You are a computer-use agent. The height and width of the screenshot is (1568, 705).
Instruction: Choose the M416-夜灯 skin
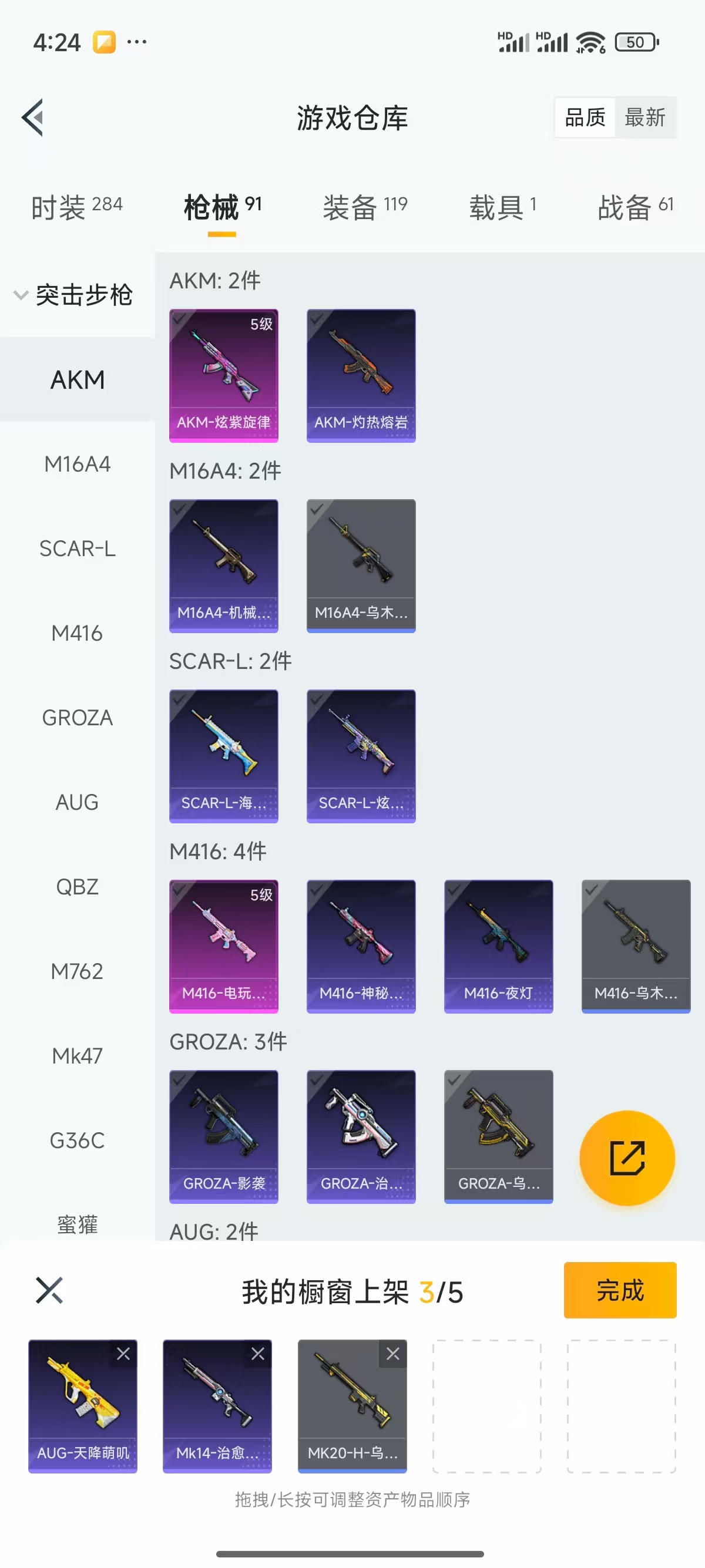[x=498, y=946]
